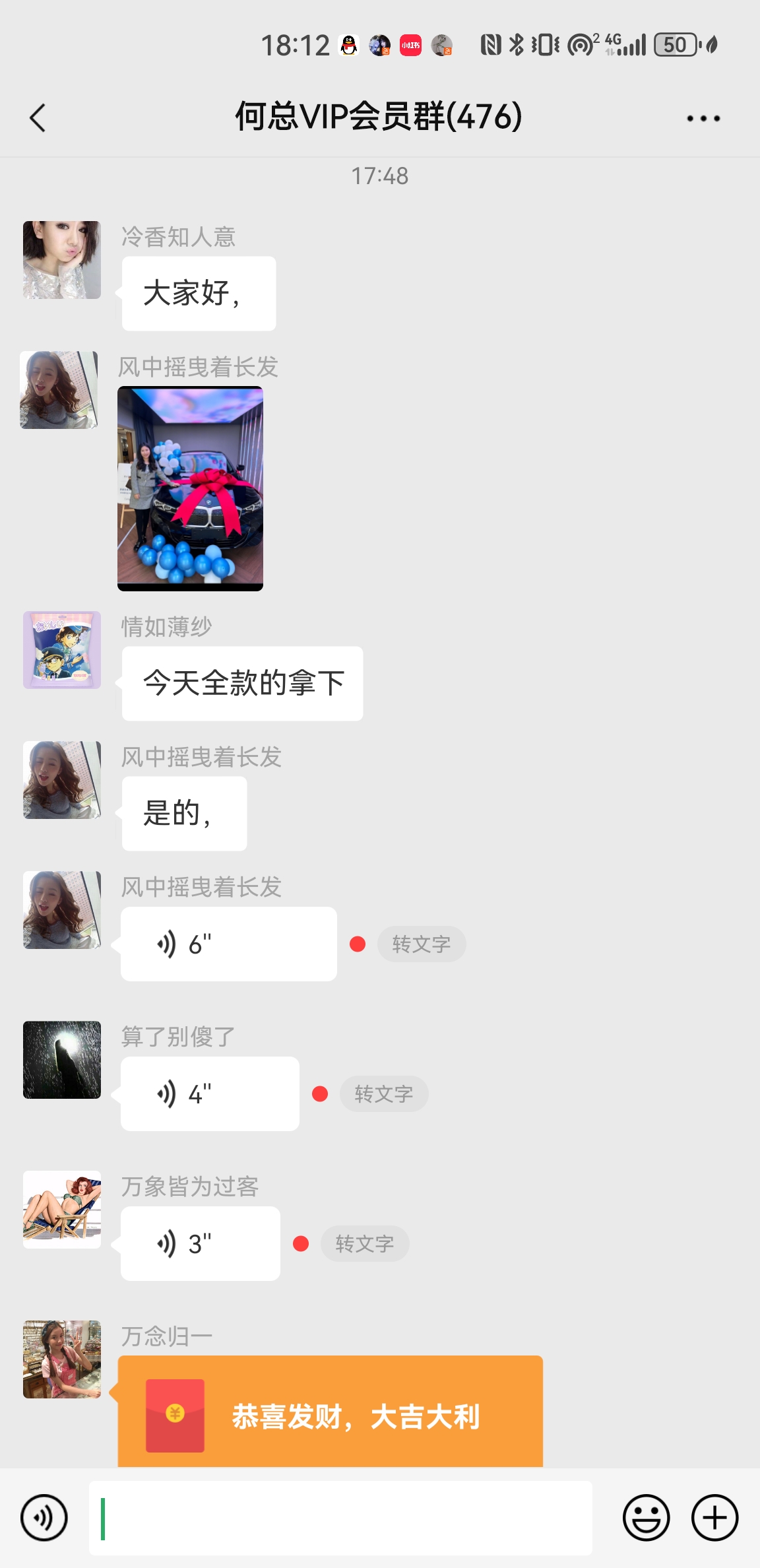Switch to voice input mode
The width and height of the screenshot is (760, 1568).
[x=44, y=1517]
